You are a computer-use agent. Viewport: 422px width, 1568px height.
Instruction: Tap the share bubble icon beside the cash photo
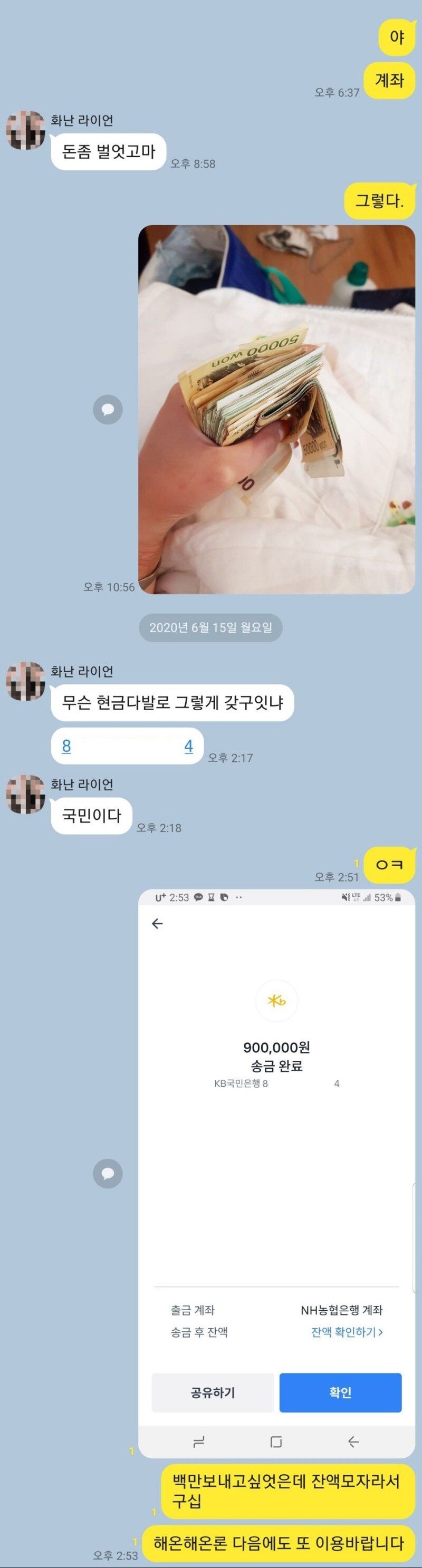[x=108, y=410]
